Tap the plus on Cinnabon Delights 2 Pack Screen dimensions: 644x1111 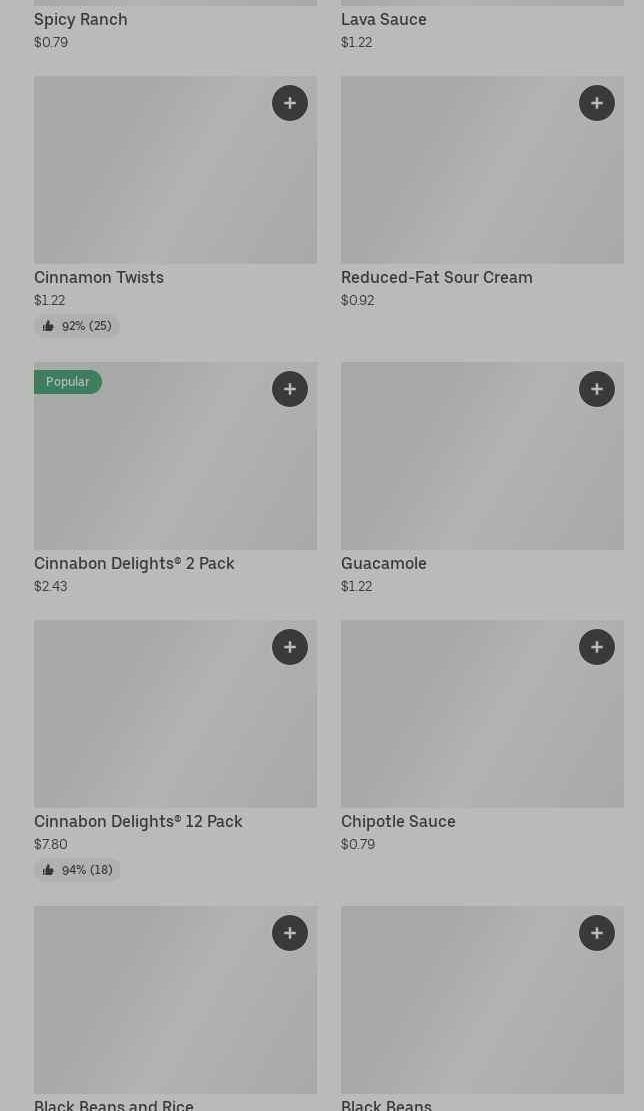coord(290,389)
